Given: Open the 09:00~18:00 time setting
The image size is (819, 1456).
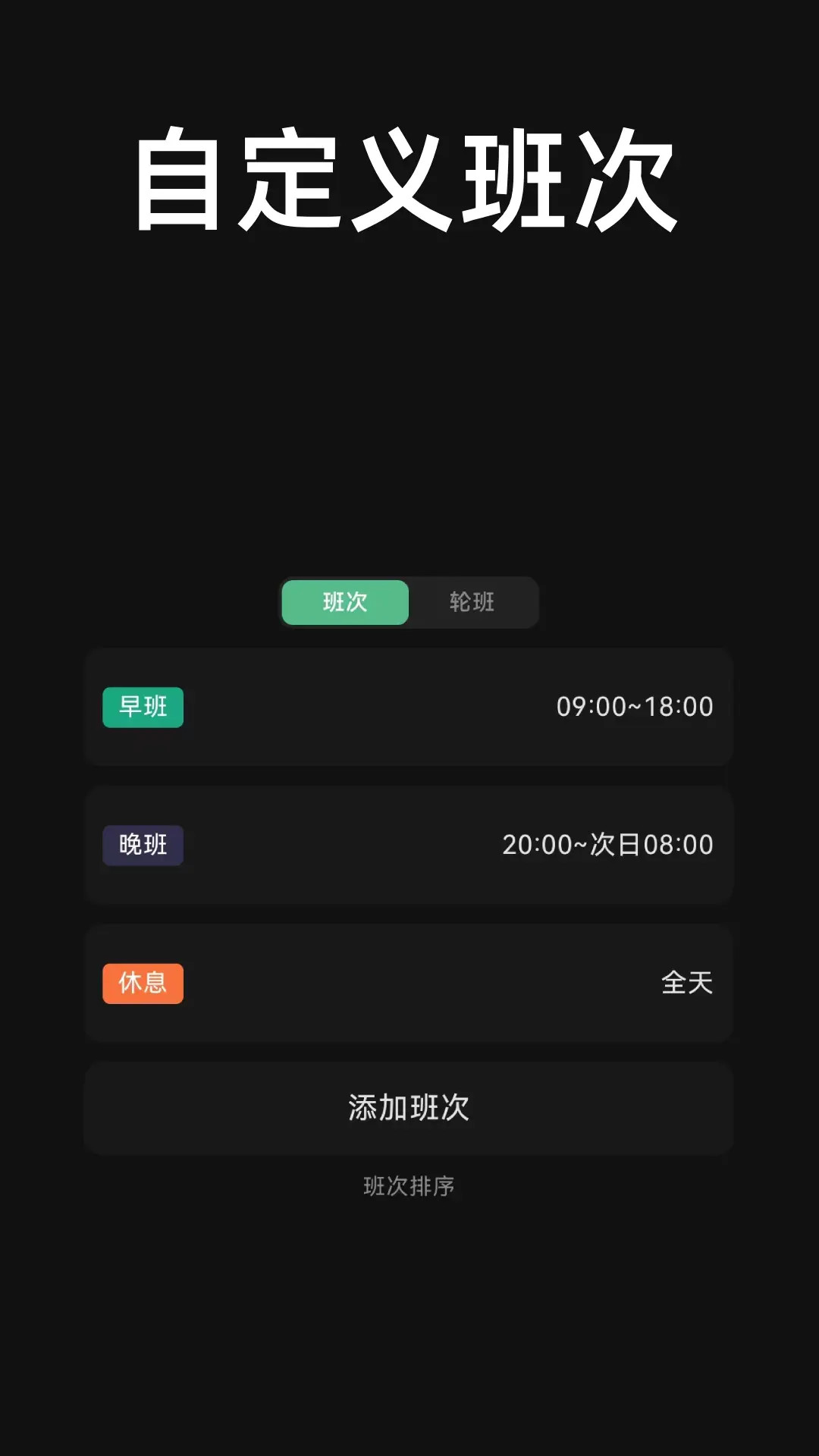Looking at the screenshot, I should 635,706.
